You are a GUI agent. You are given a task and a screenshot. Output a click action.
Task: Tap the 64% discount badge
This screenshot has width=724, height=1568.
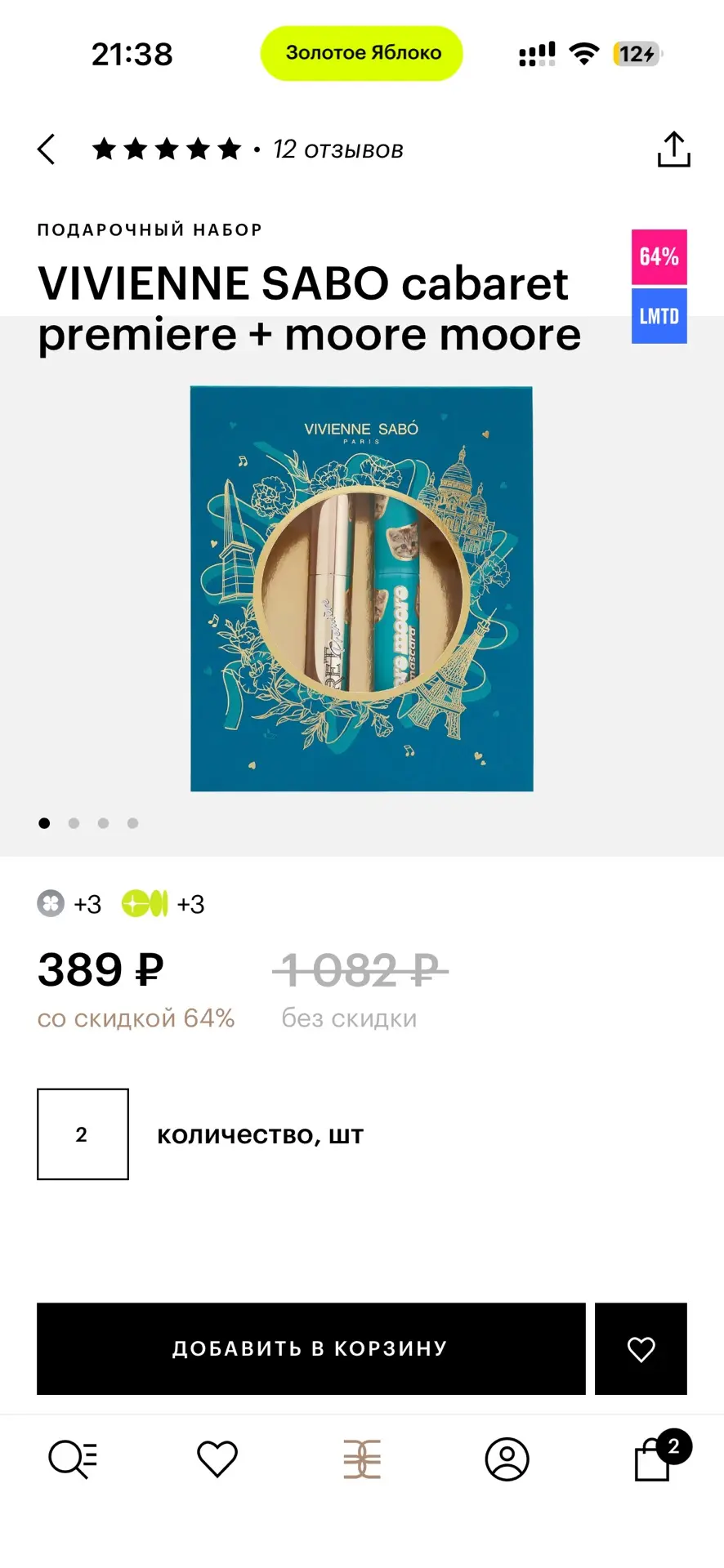pos(659,257)
